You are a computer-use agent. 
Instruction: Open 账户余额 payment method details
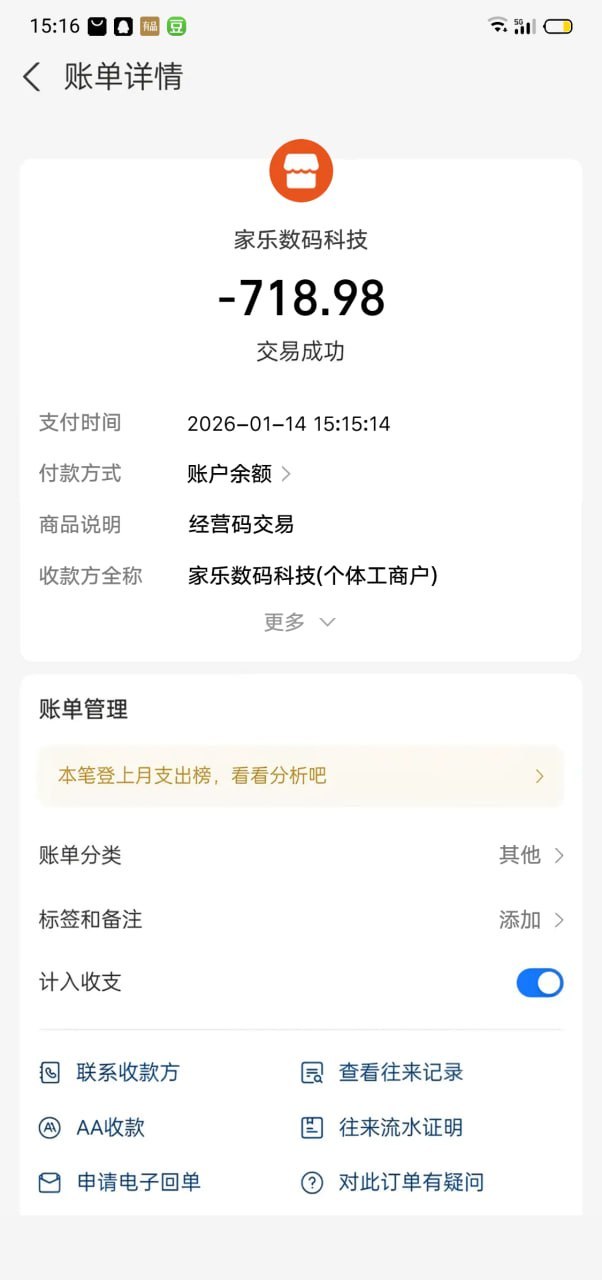pyautogui.click(x=239, y=474)
